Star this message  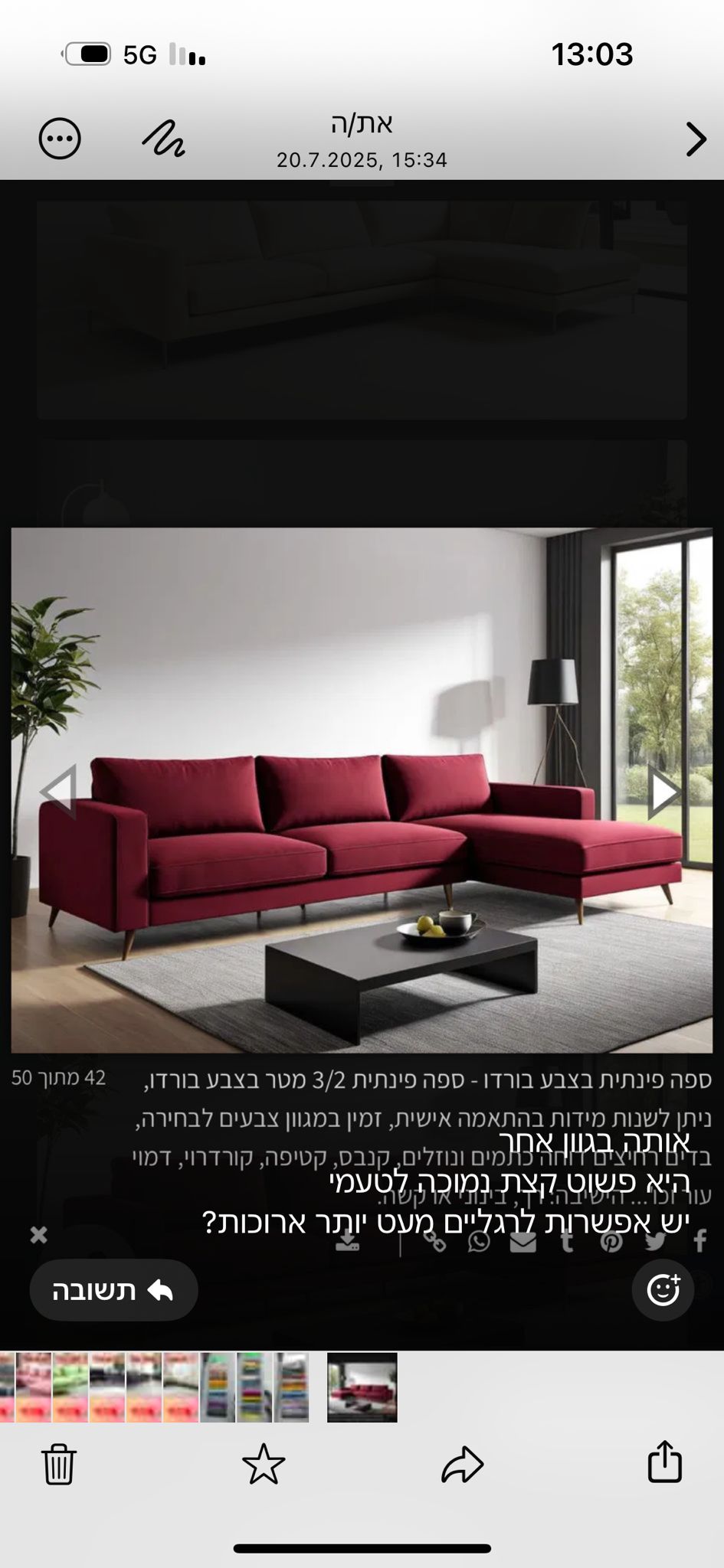264,1464
